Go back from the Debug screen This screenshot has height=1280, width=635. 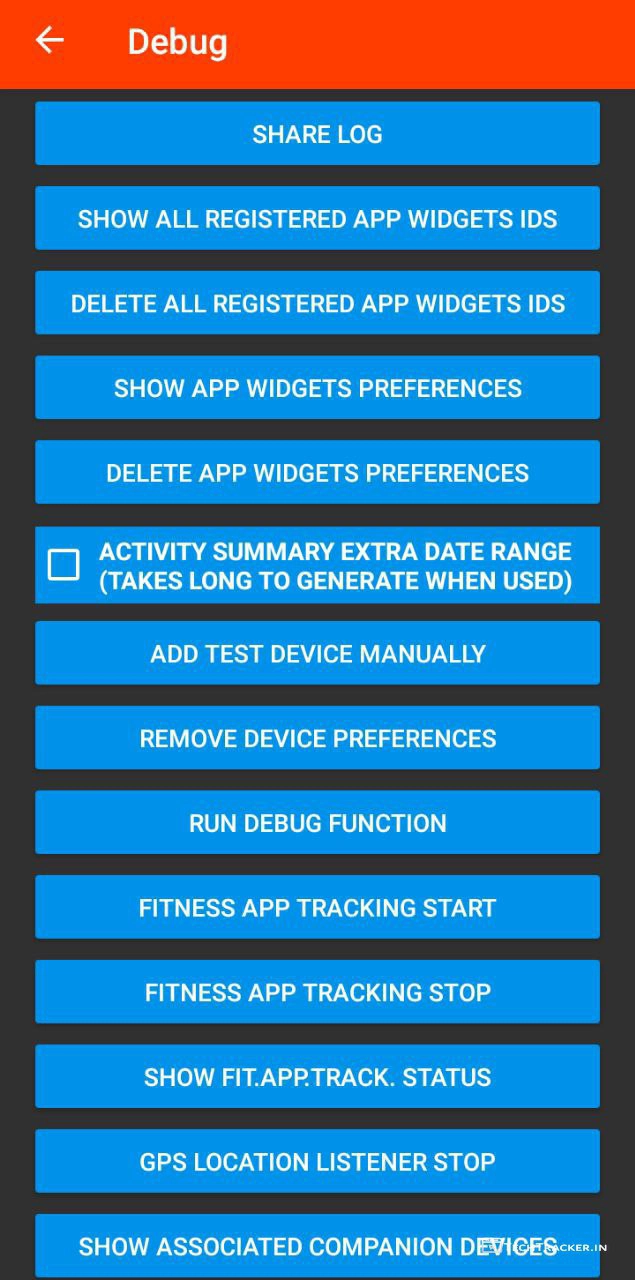(x=49, y=40)
